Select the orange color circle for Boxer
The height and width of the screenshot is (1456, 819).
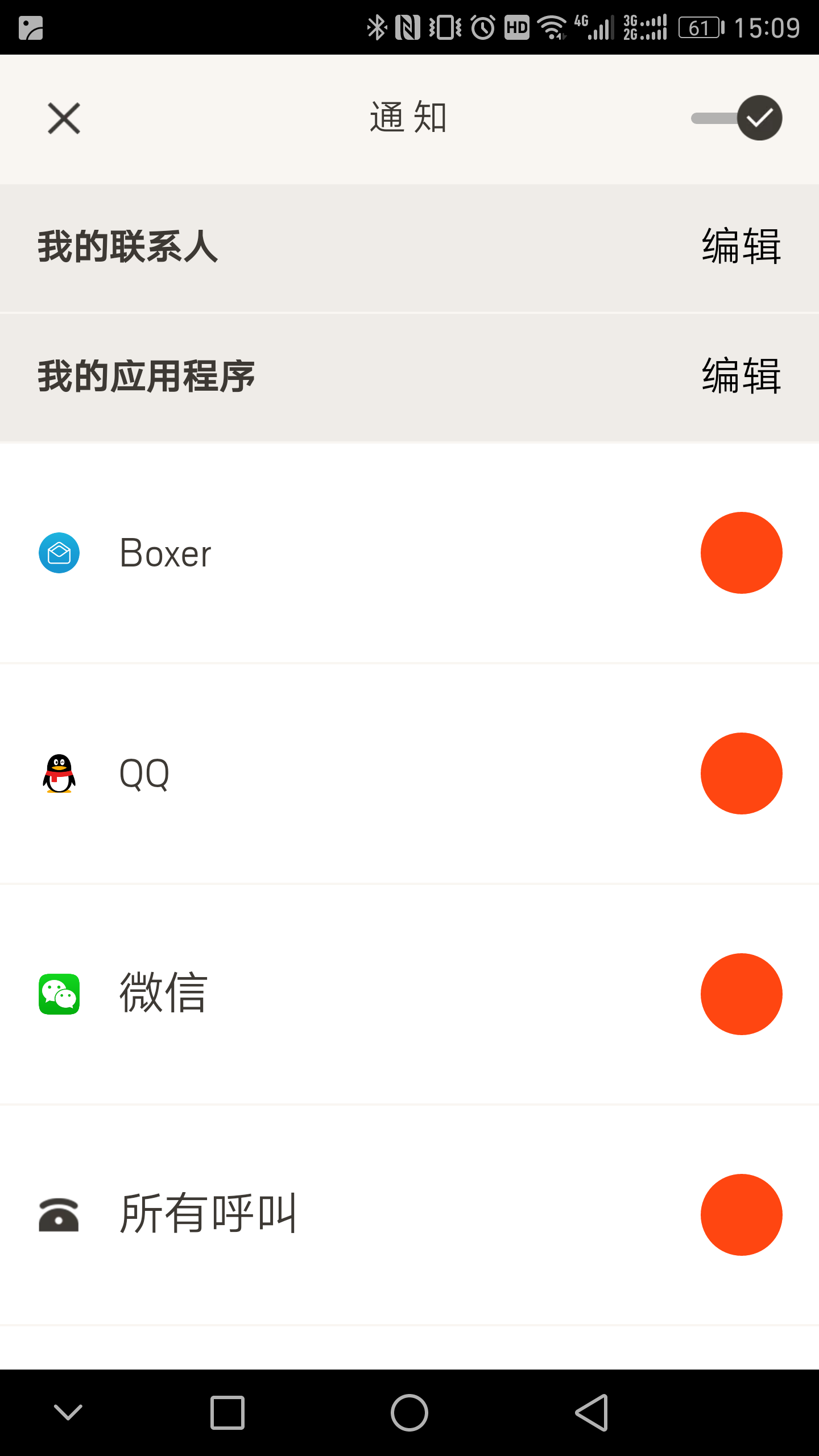pyautogui.click(x=742, y=553)
